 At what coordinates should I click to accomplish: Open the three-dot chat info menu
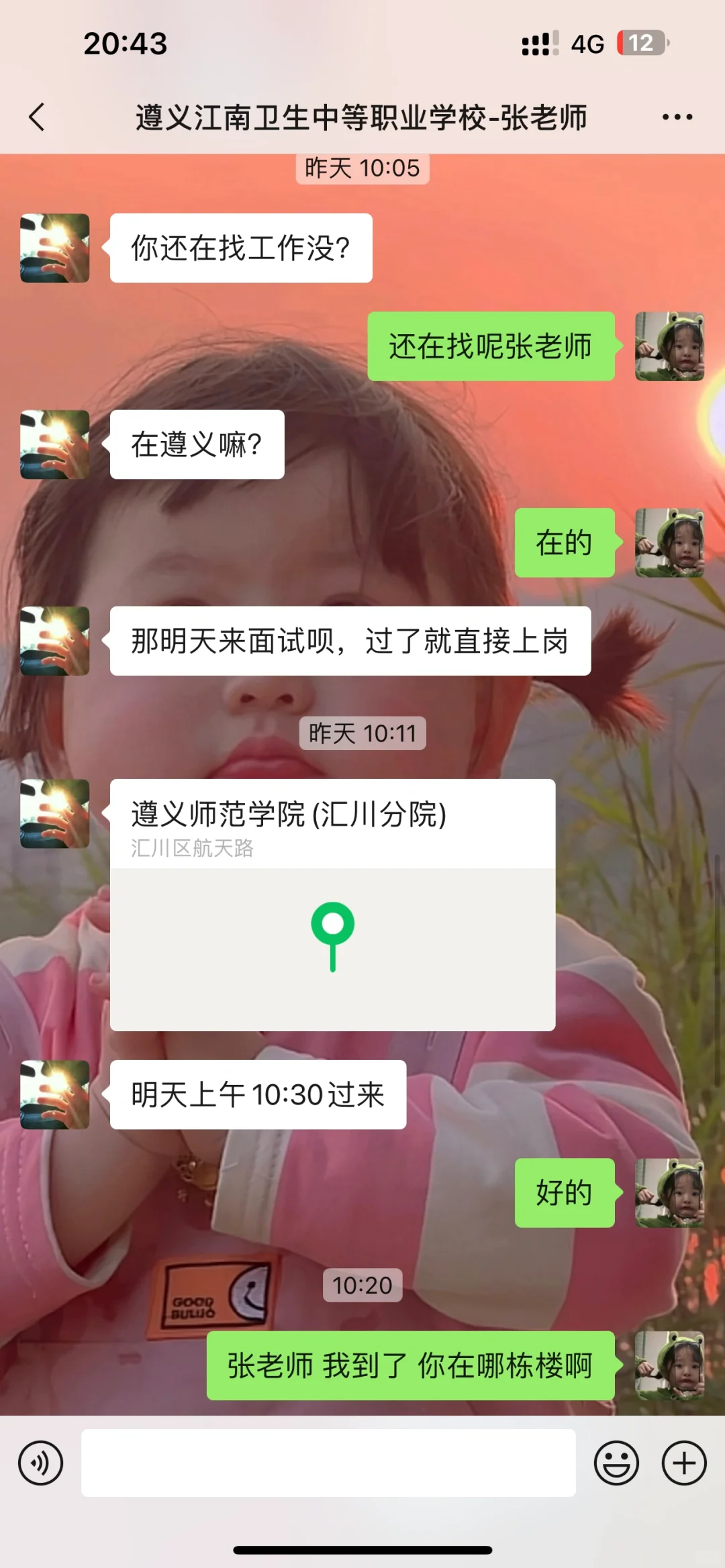pos(677,117)
